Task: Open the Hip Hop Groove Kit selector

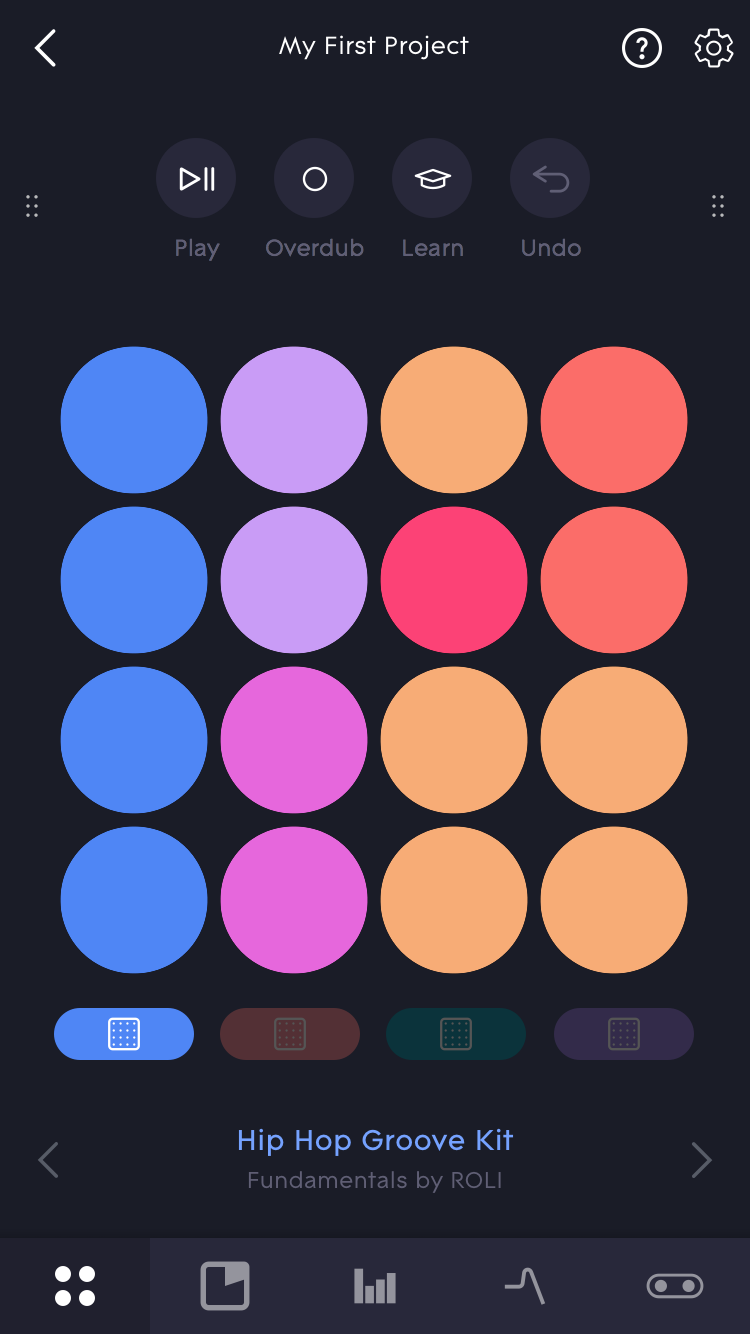Action: coord(375,1141)
